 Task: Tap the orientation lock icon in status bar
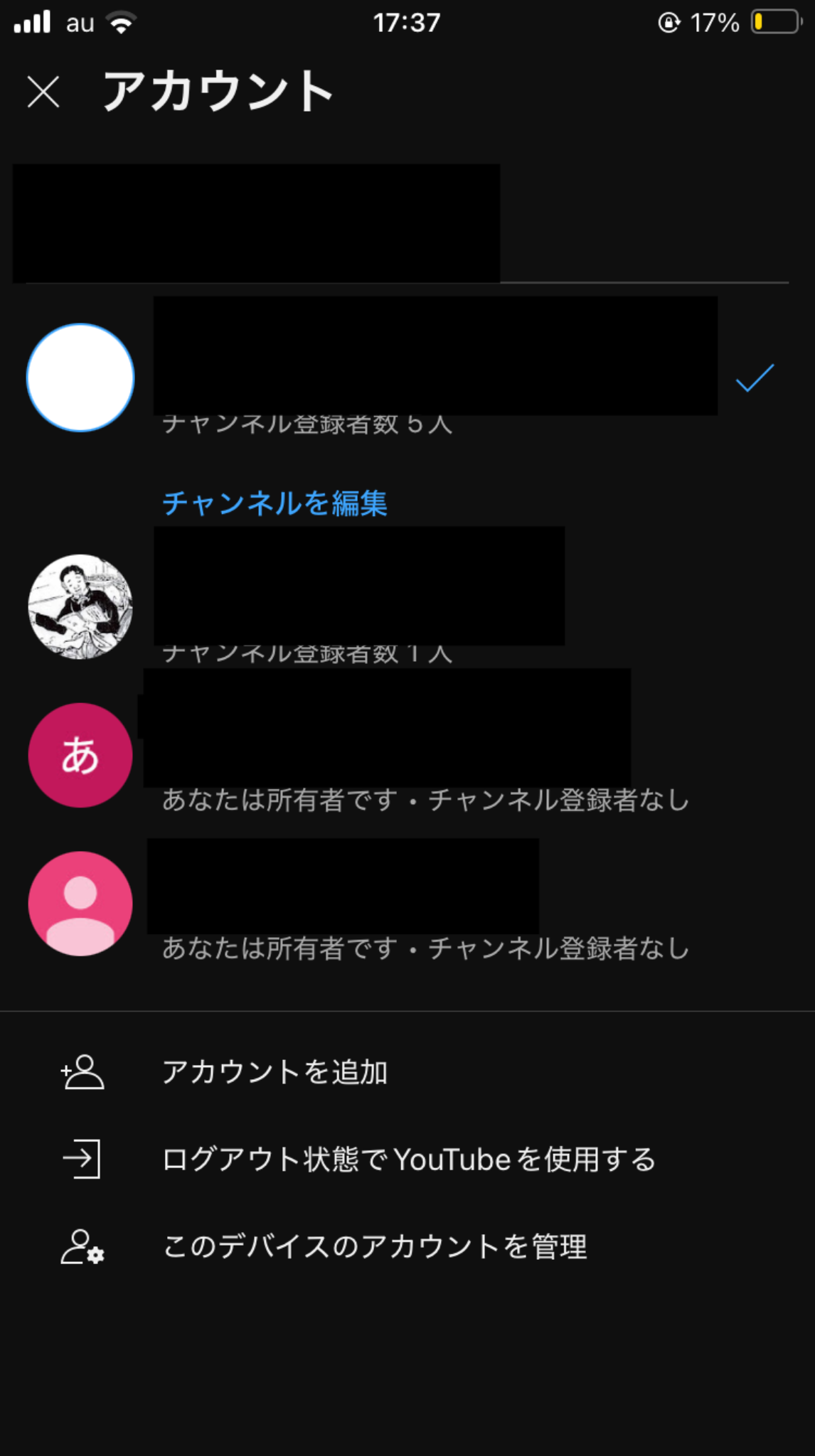click(671, 21)
